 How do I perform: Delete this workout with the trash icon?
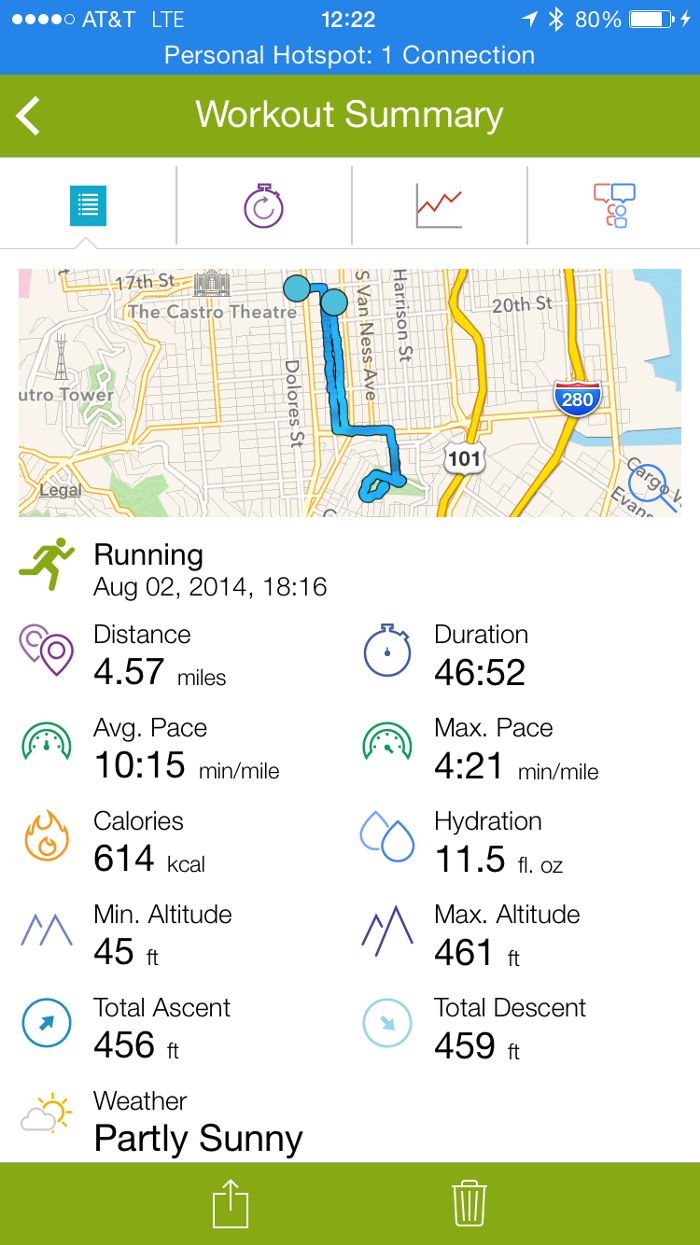point(469,1204)
